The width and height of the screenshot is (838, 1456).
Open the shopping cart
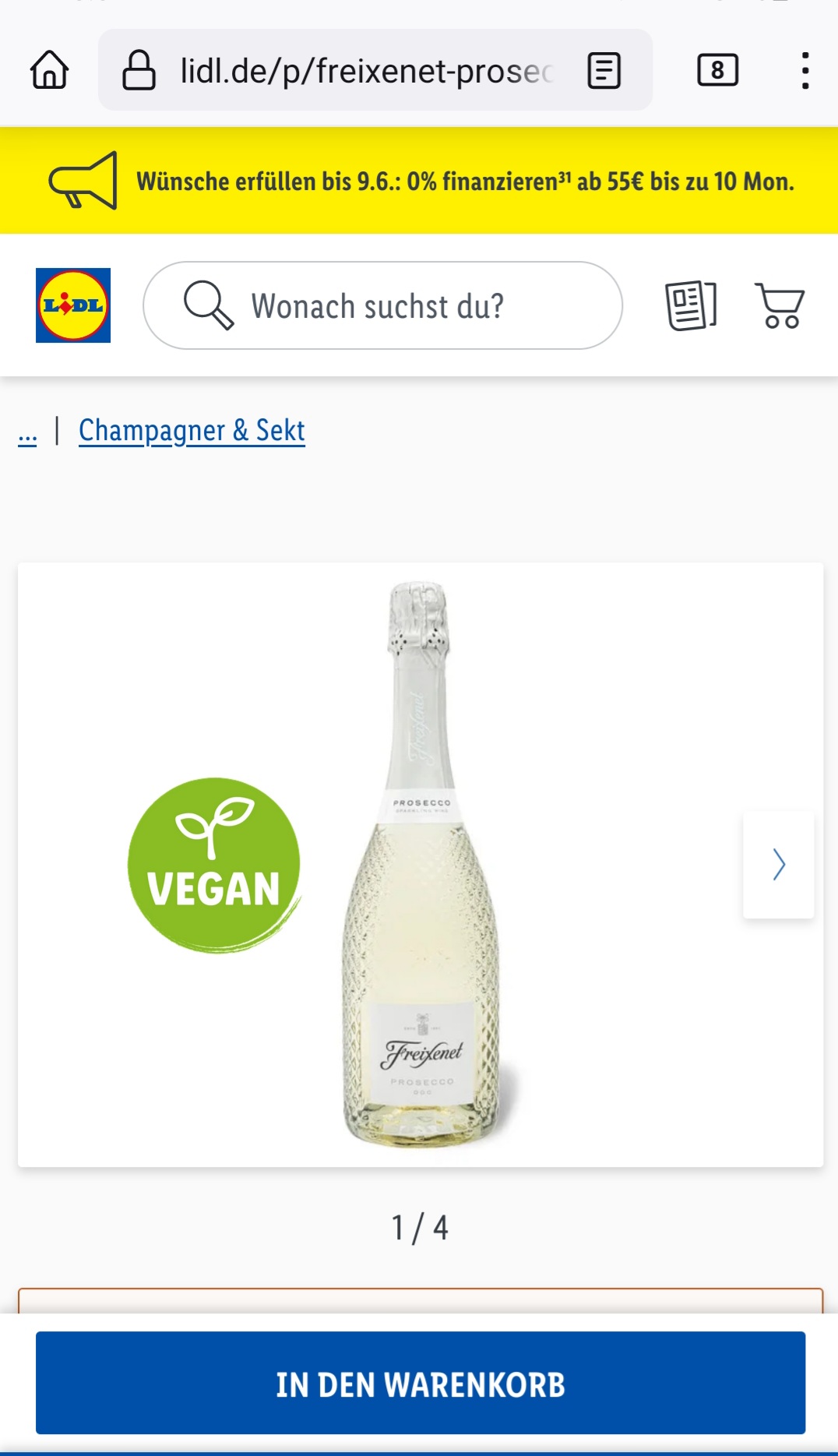[779, 305]
